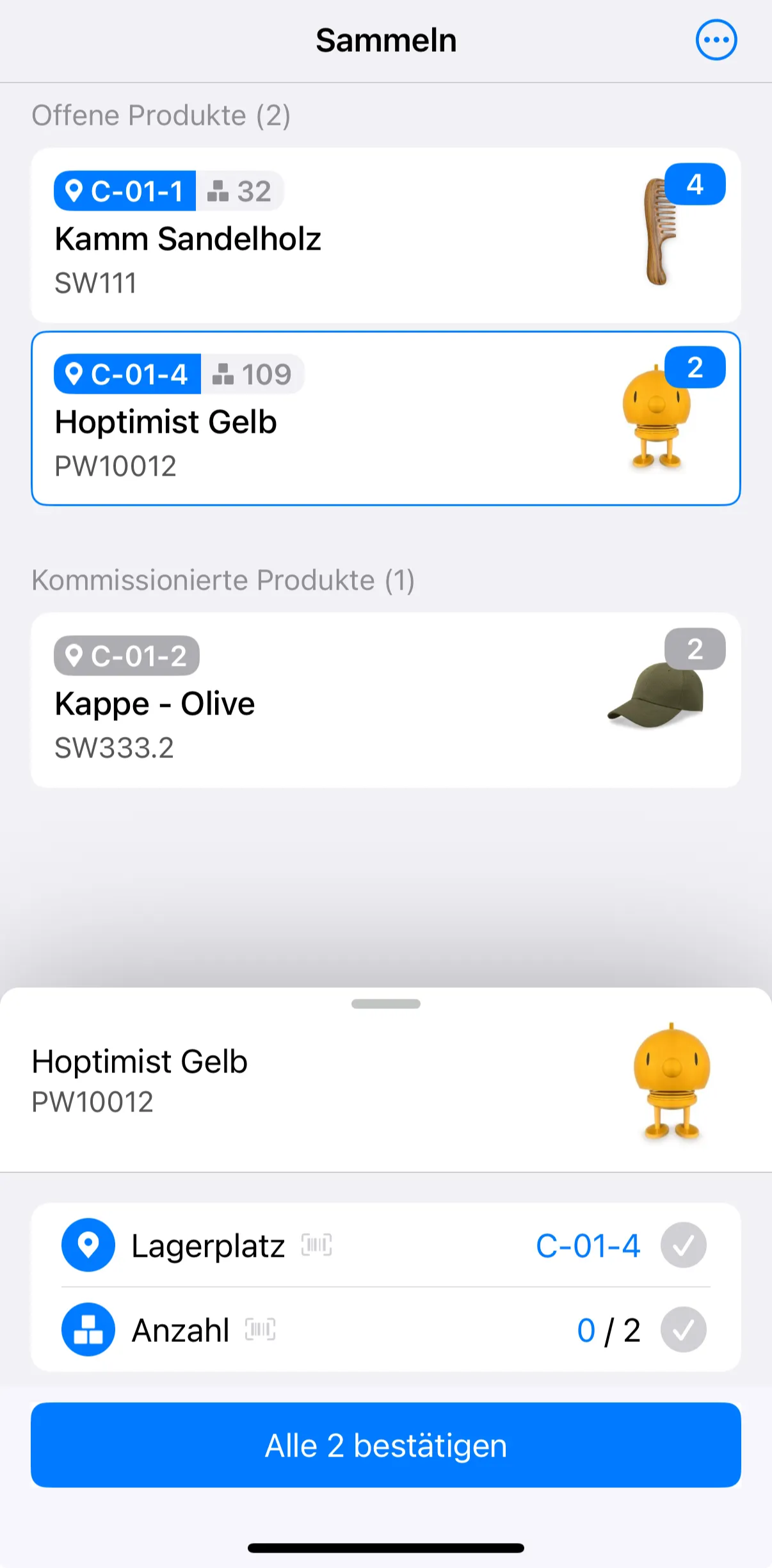Edit the Anzahl picked quantity value

pos(586,1330)
